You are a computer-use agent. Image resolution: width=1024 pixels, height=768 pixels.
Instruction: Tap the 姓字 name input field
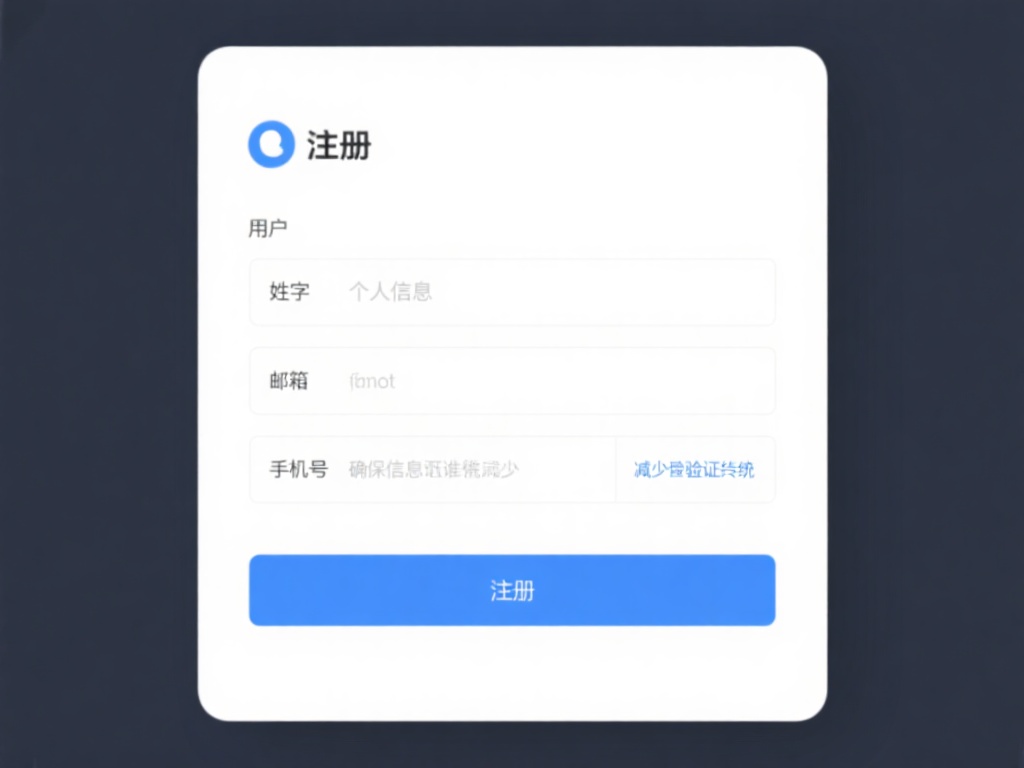coord(540,292)
